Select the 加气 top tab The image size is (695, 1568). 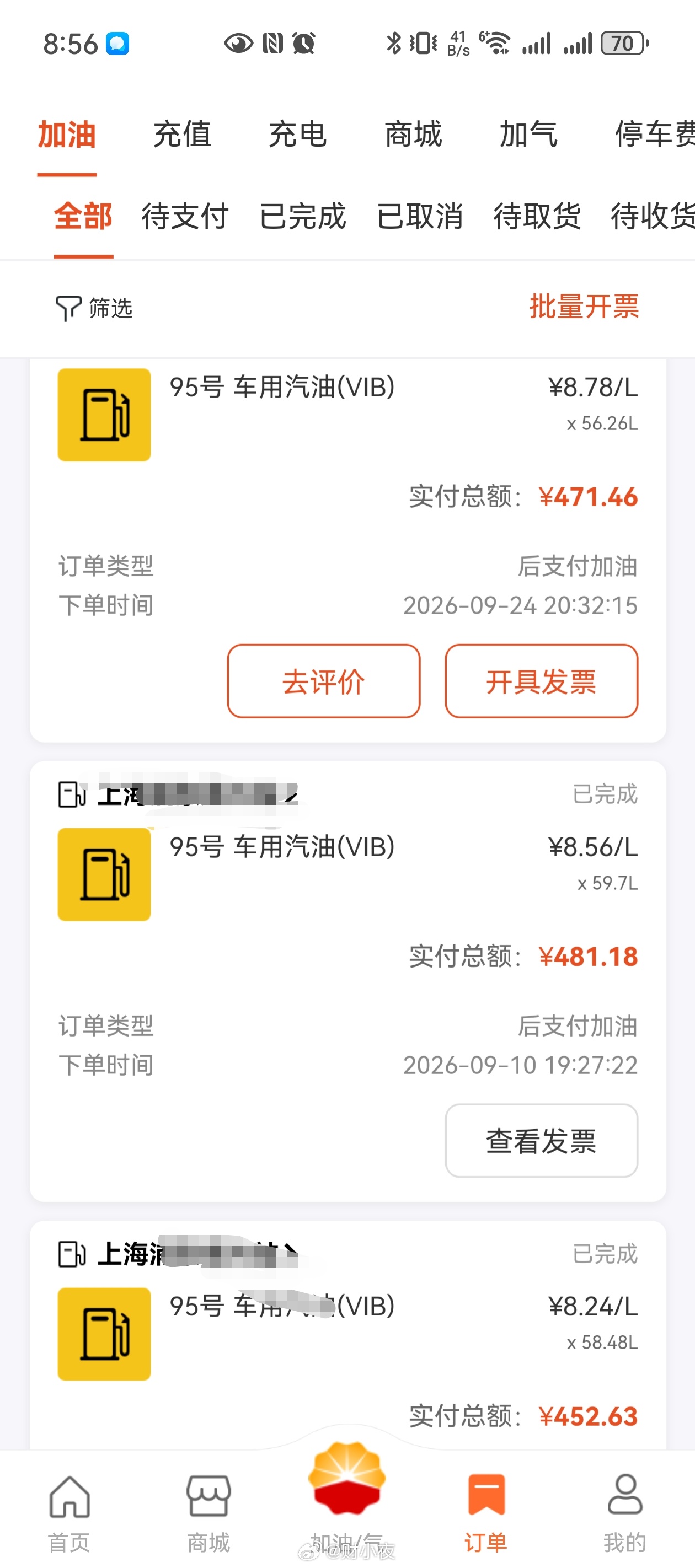[x=529, y=134]
